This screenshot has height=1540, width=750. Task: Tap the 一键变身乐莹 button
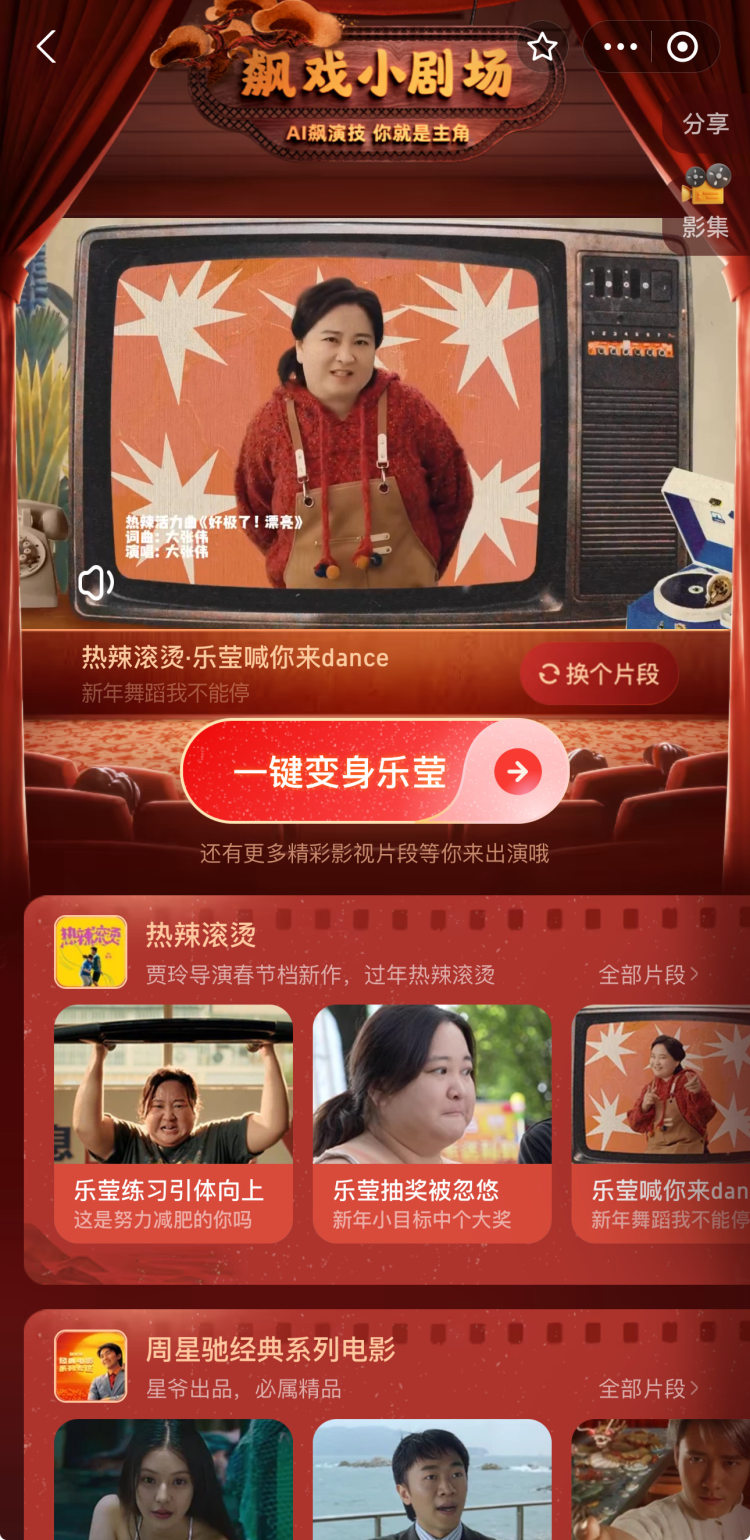coord(374,771)
